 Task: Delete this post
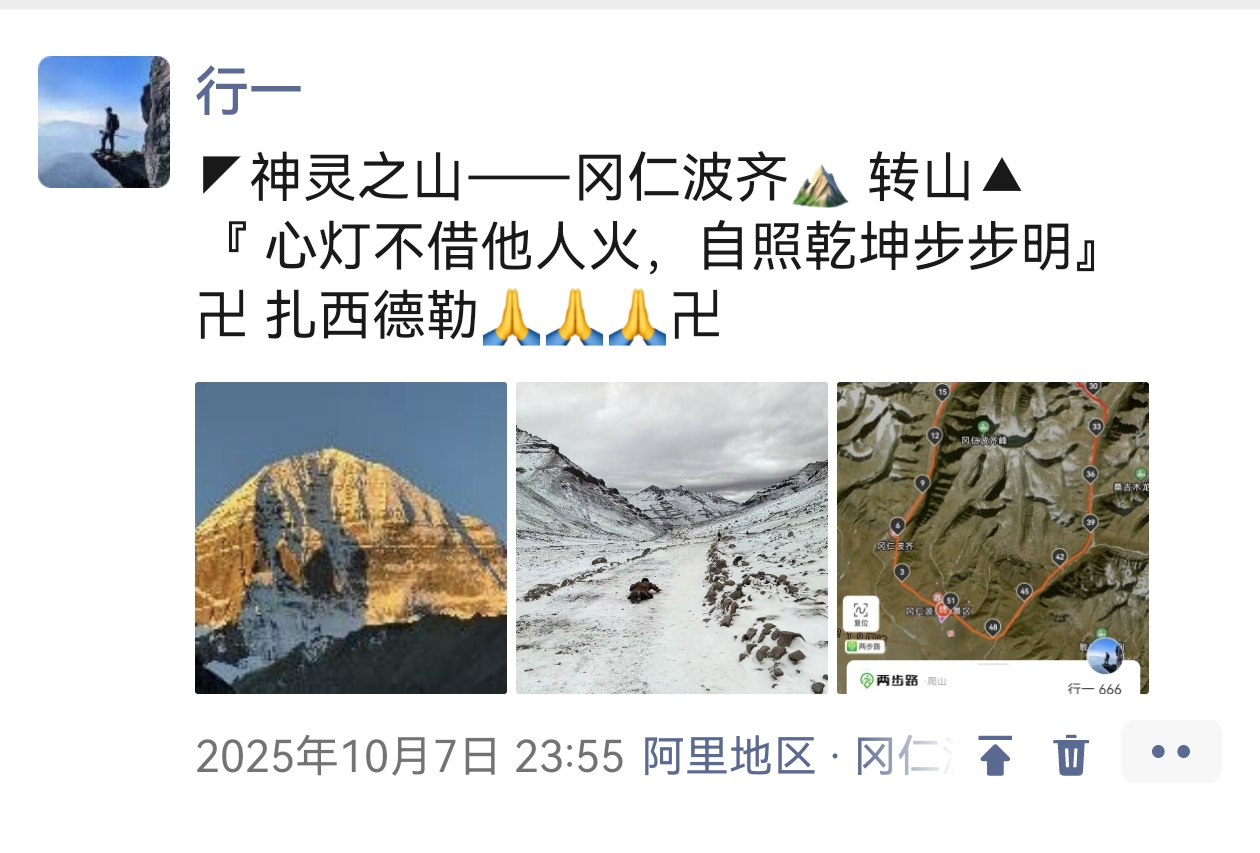1070,754
